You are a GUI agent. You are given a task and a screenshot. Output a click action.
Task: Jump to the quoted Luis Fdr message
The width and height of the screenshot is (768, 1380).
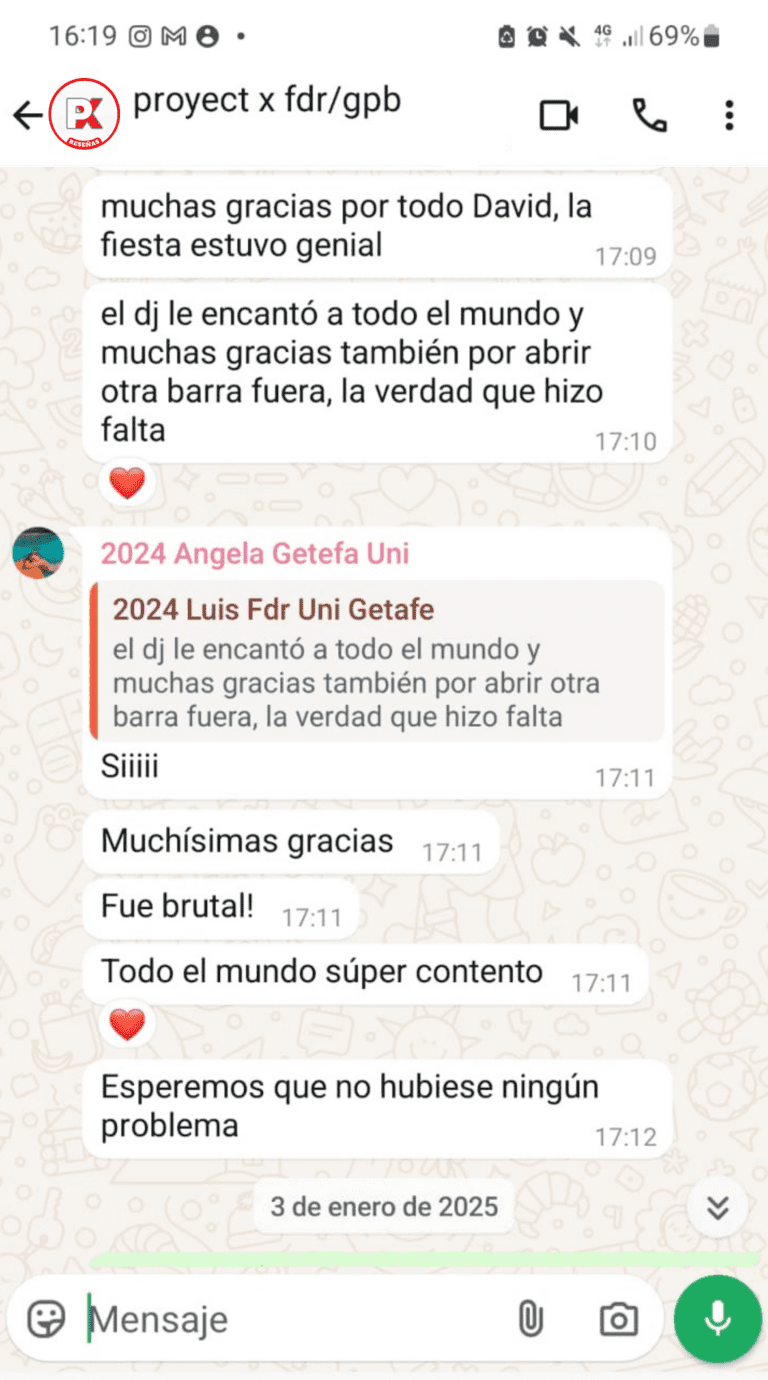click(376, 661)
